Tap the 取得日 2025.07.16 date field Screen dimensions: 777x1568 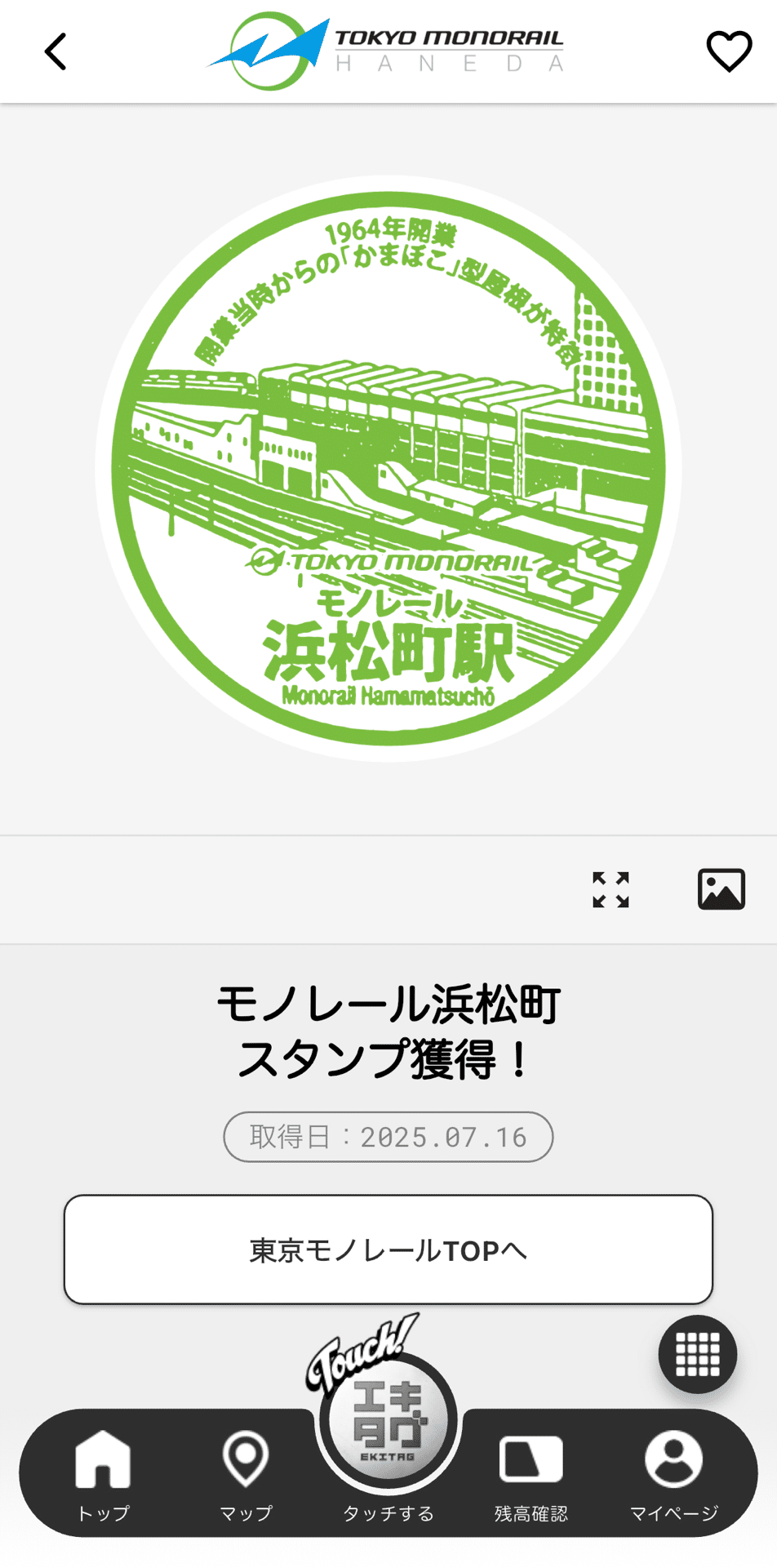(388, 1137)
